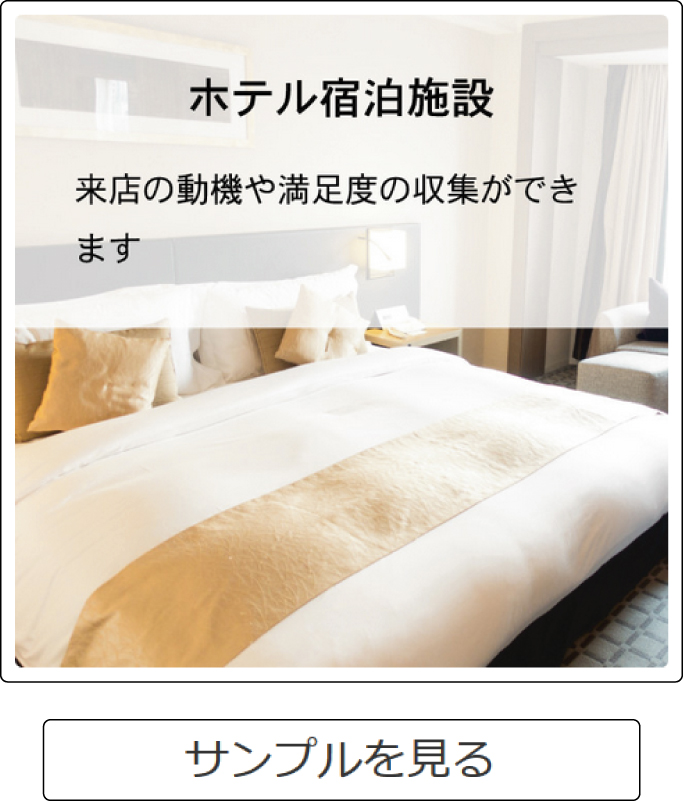Screen dimensions: 683x801
Task: Tap the サンプルを見る button
Action: 341,759
